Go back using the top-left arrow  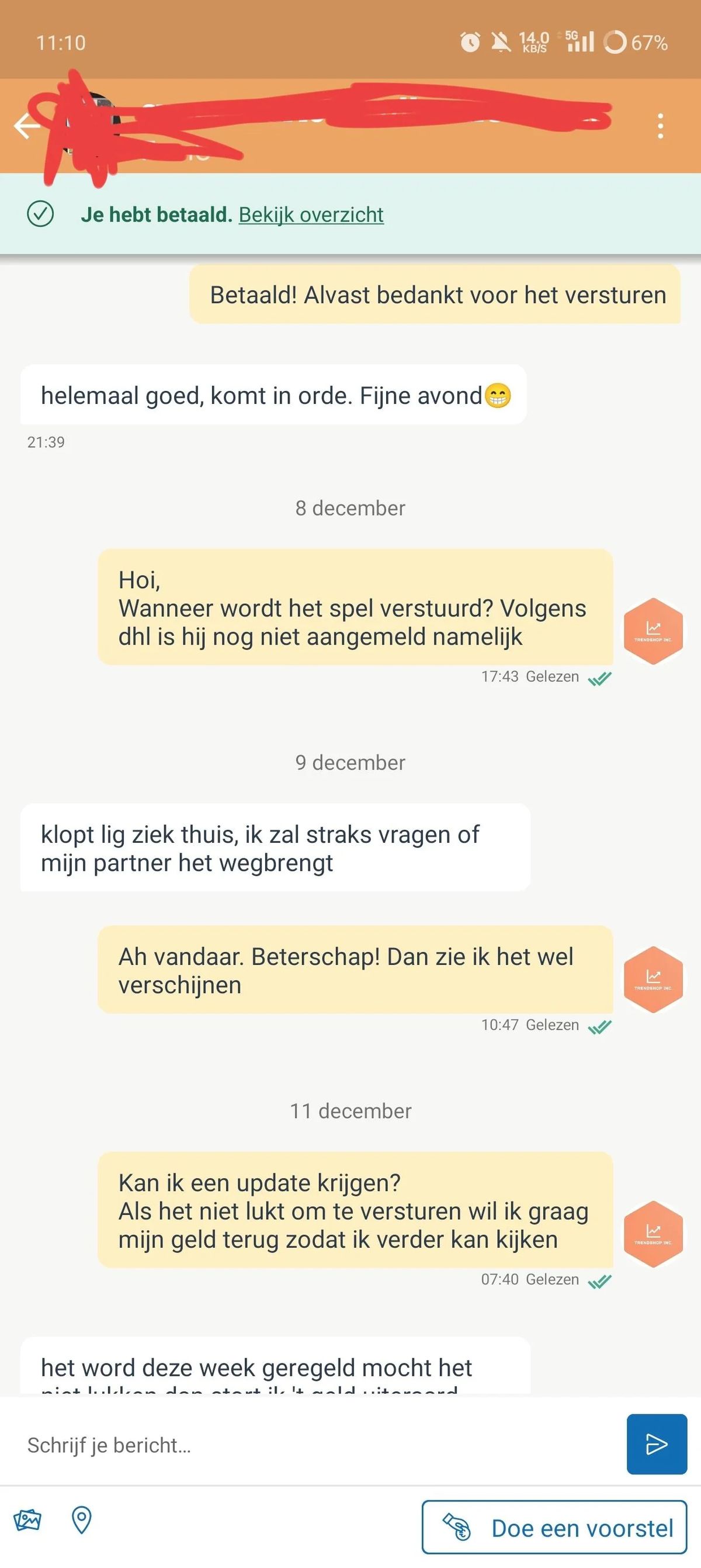[26, 126]
